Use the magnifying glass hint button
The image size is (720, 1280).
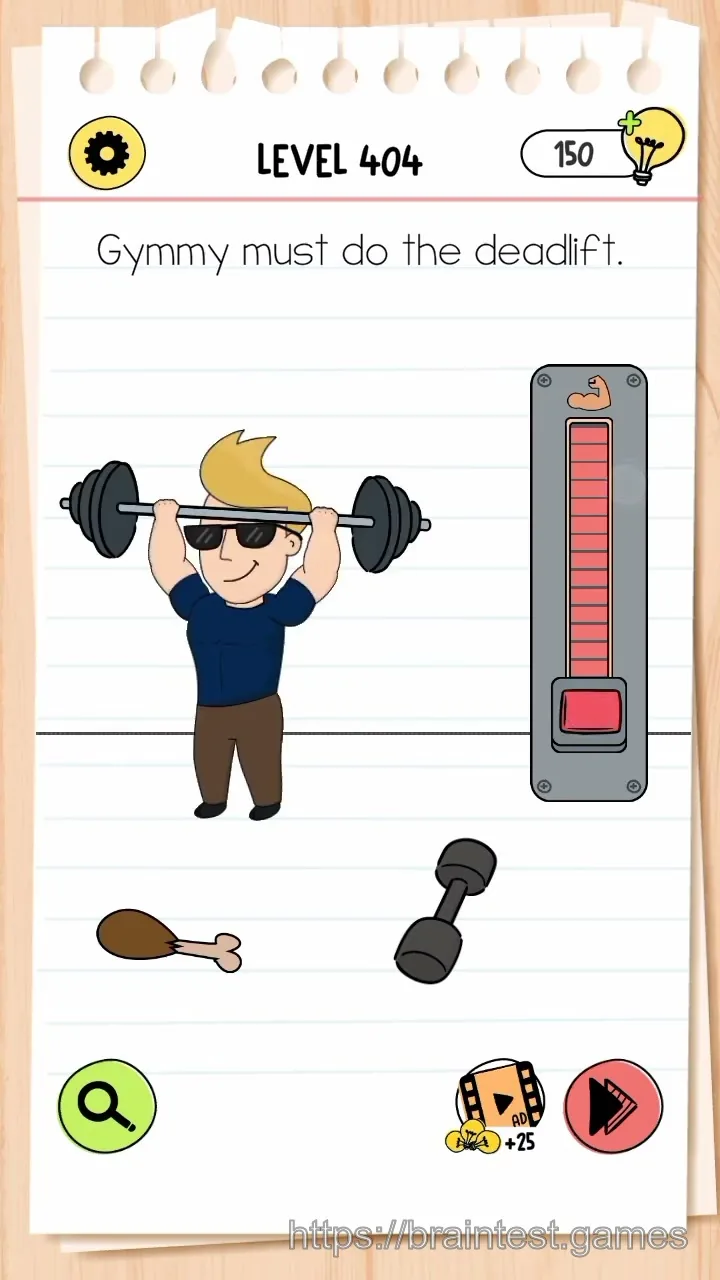point(107,1106)
